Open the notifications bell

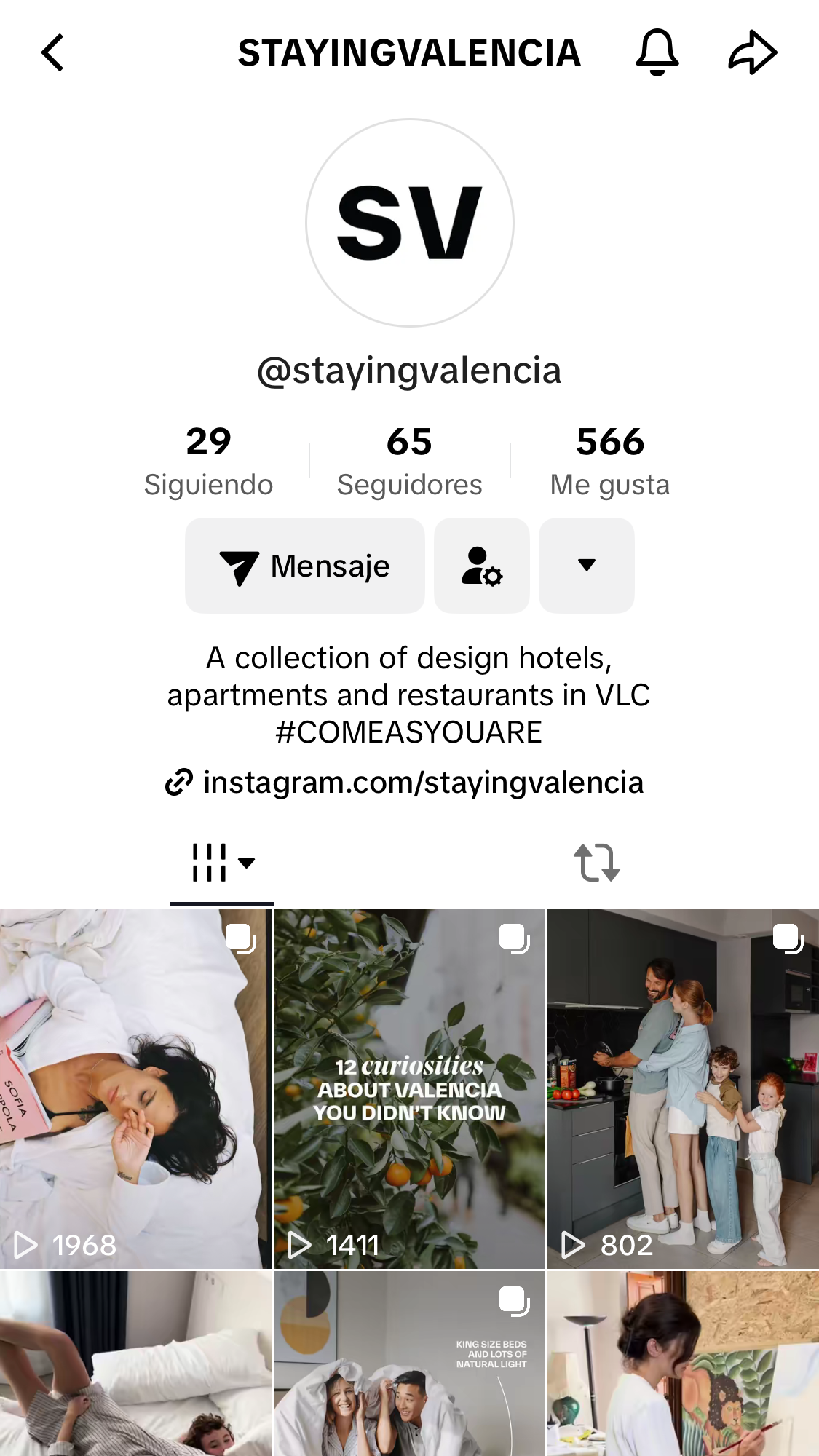(657, 53)
